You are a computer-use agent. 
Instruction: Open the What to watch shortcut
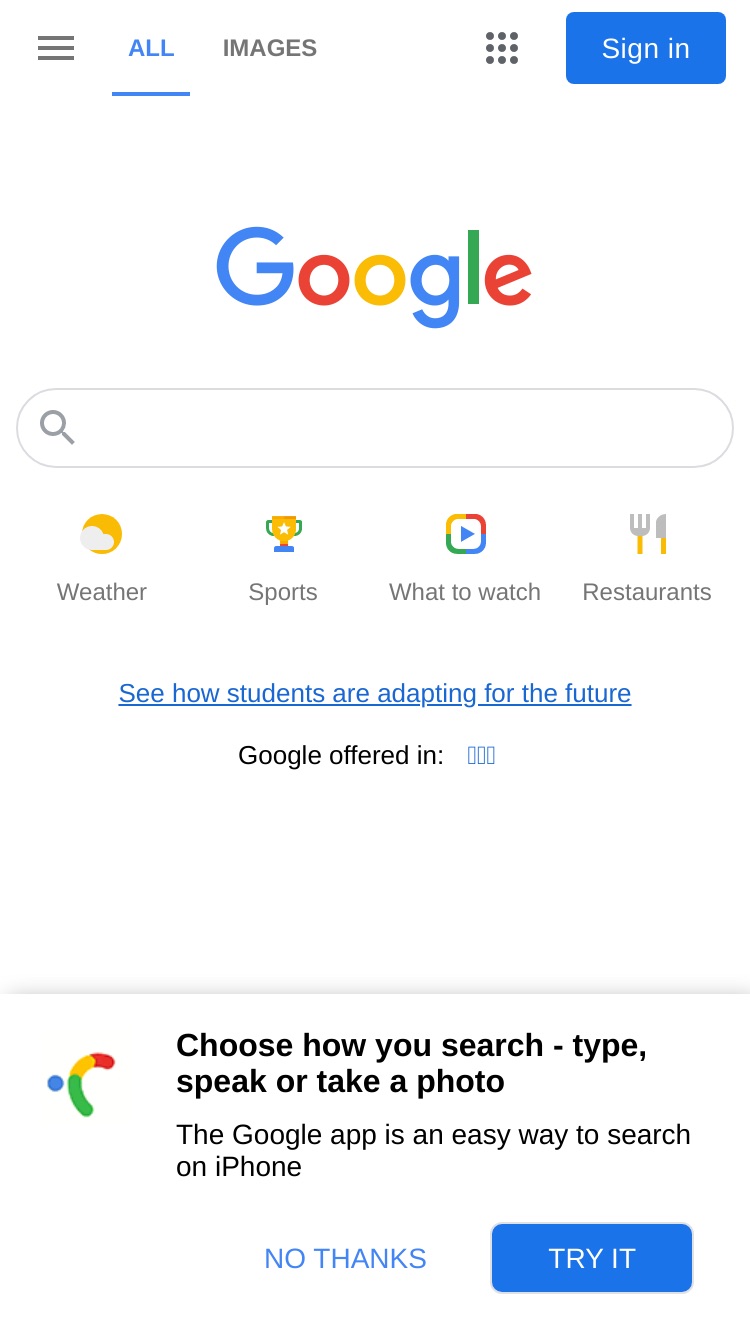[x=465, y=559]
